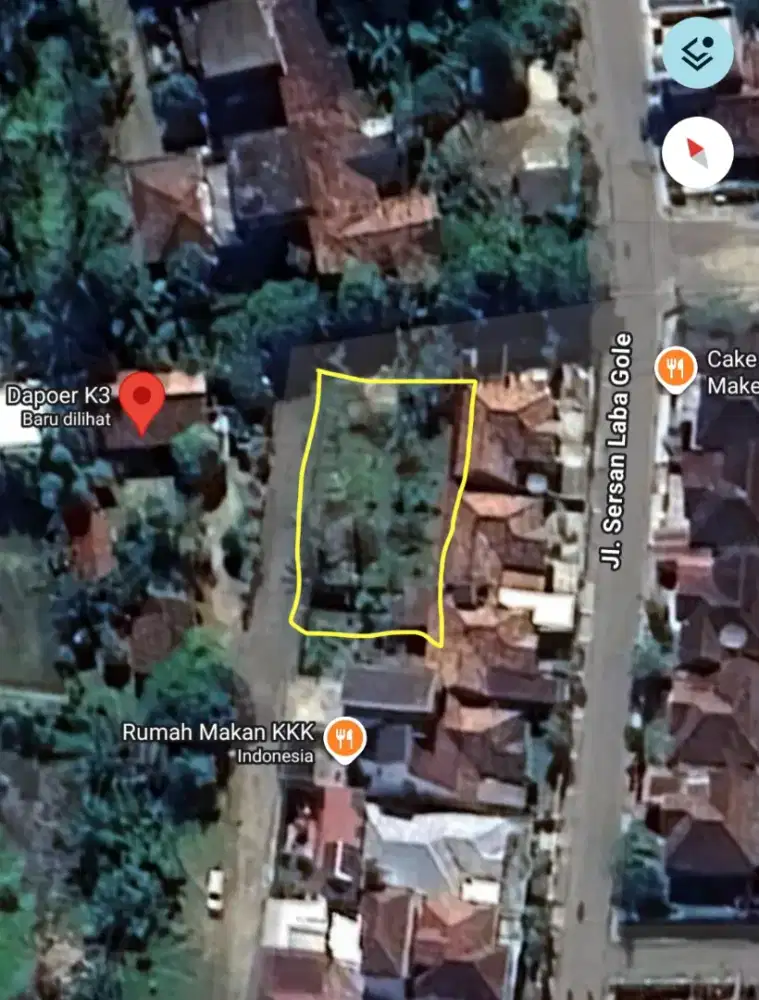Select the Jl. Sersan Laba Gole street label
759x1000 pixels.
[x=617, y=450]
